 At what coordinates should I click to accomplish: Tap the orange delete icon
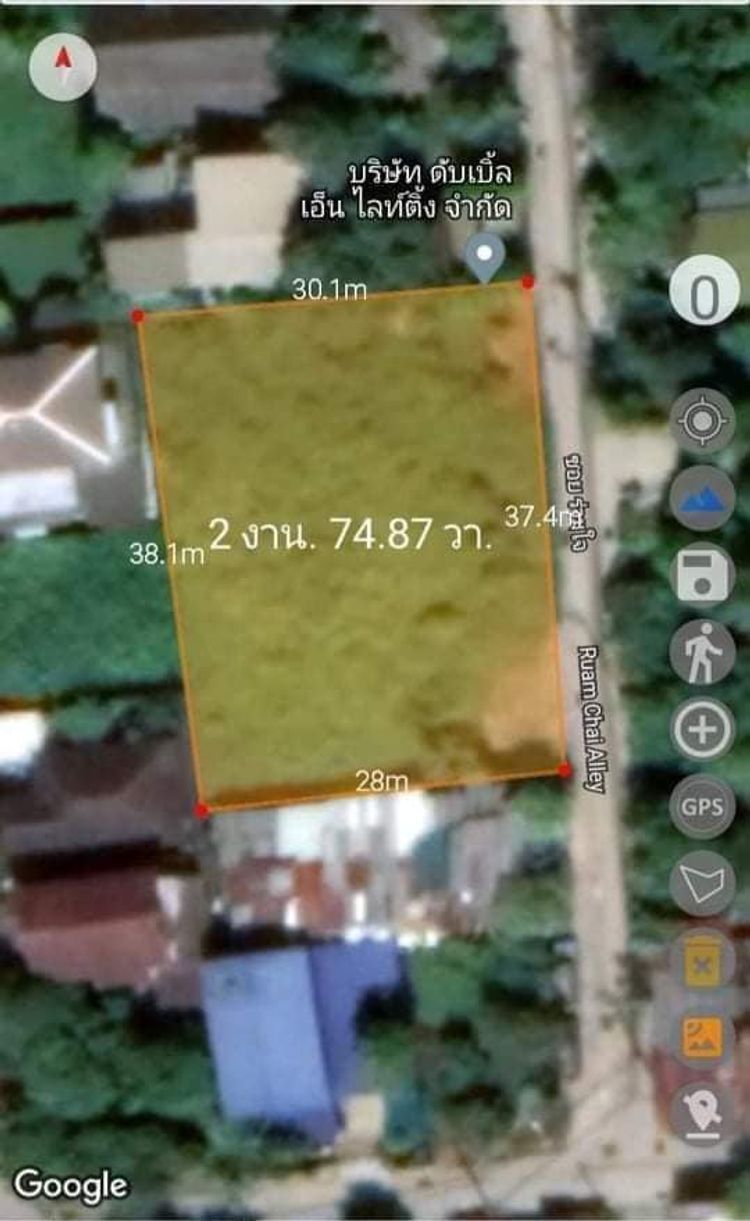click(x=703, y=960)
